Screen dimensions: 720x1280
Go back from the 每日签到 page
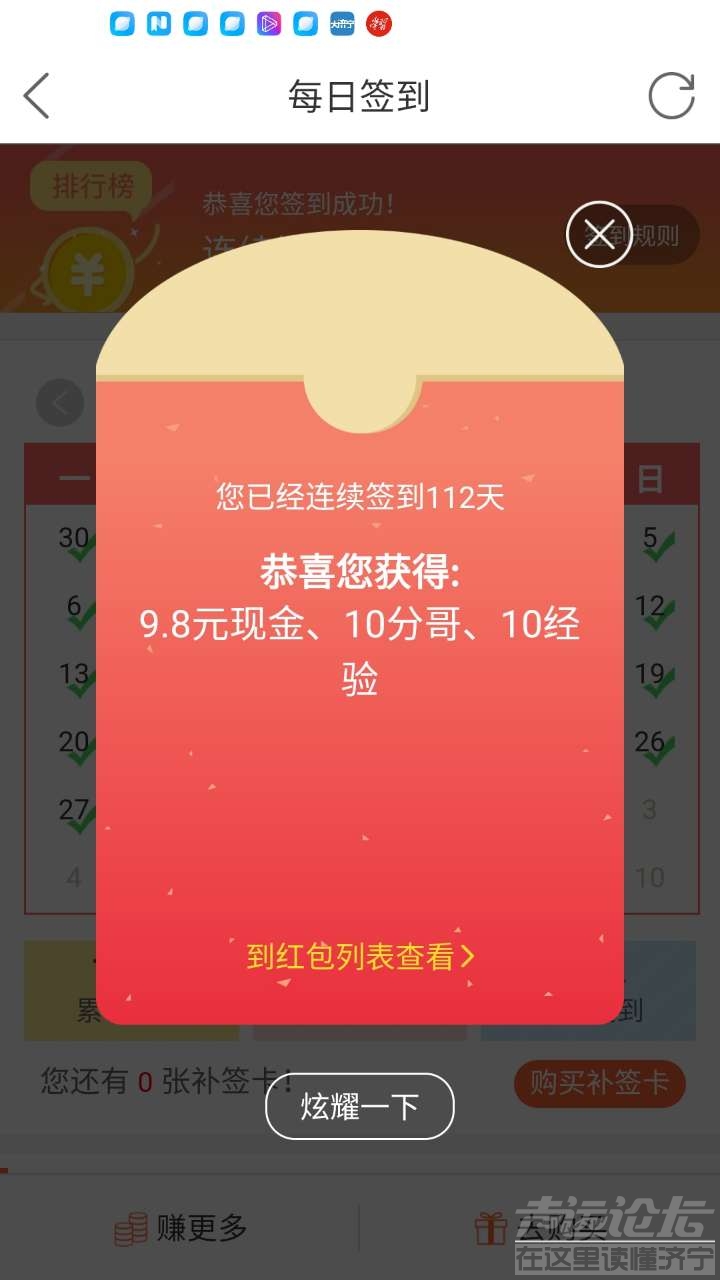coord(37,97)
